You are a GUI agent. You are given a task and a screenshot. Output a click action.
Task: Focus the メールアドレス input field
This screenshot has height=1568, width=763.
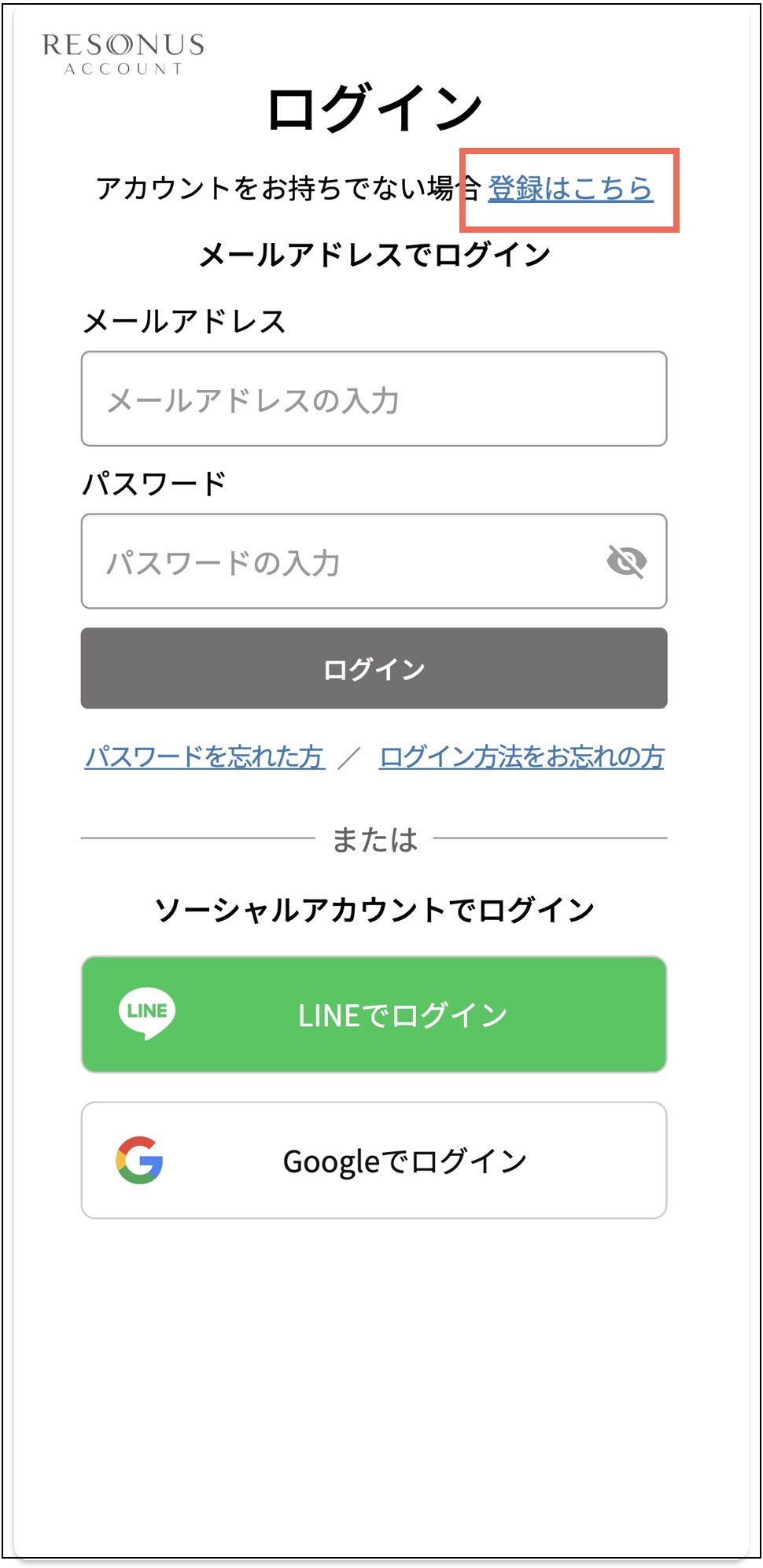pyautogui.click(x=374, y=399)
